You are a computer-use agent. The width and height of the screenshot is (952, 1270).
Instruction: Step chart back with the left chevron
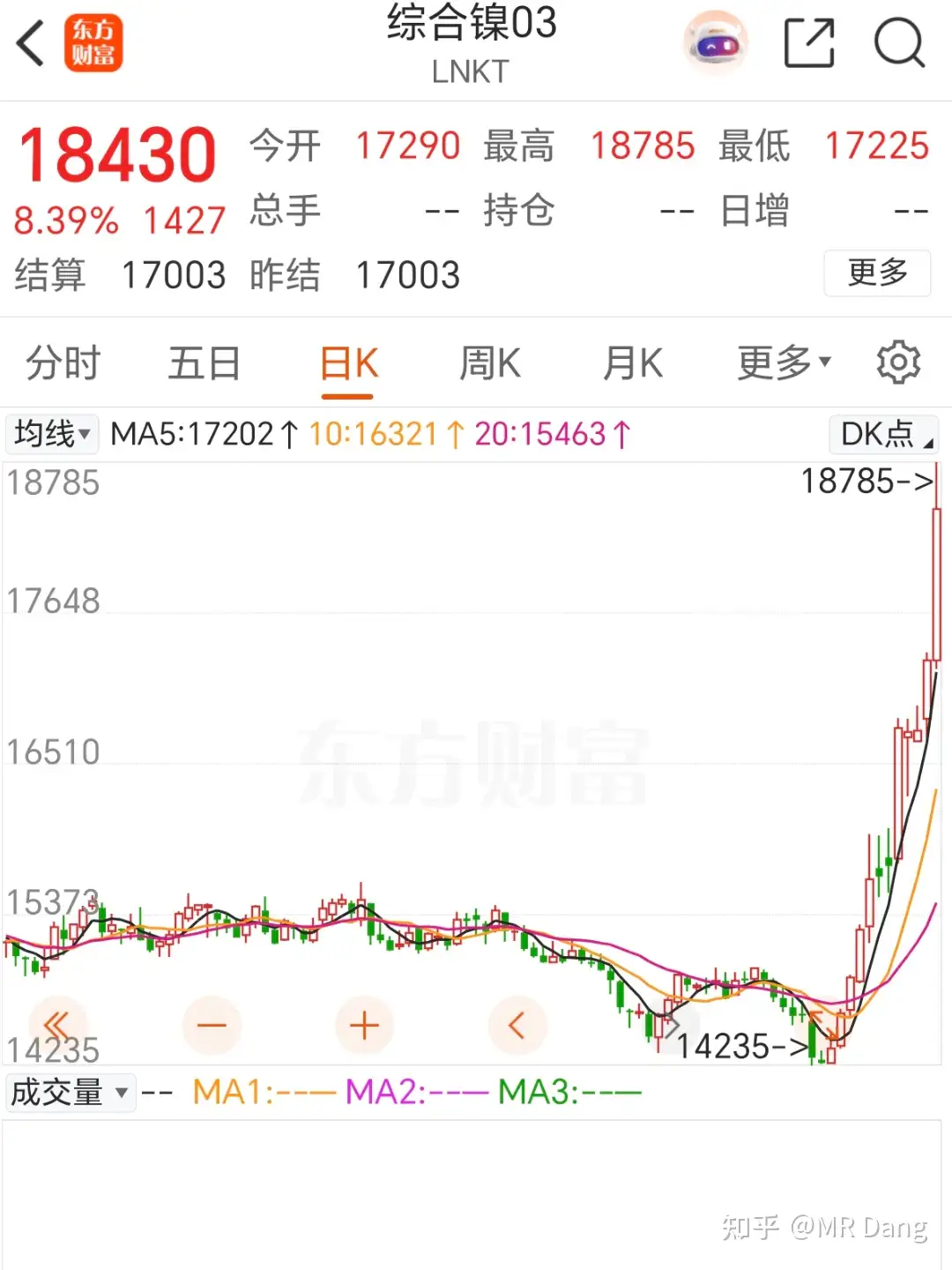click(x=517, y=1025)
